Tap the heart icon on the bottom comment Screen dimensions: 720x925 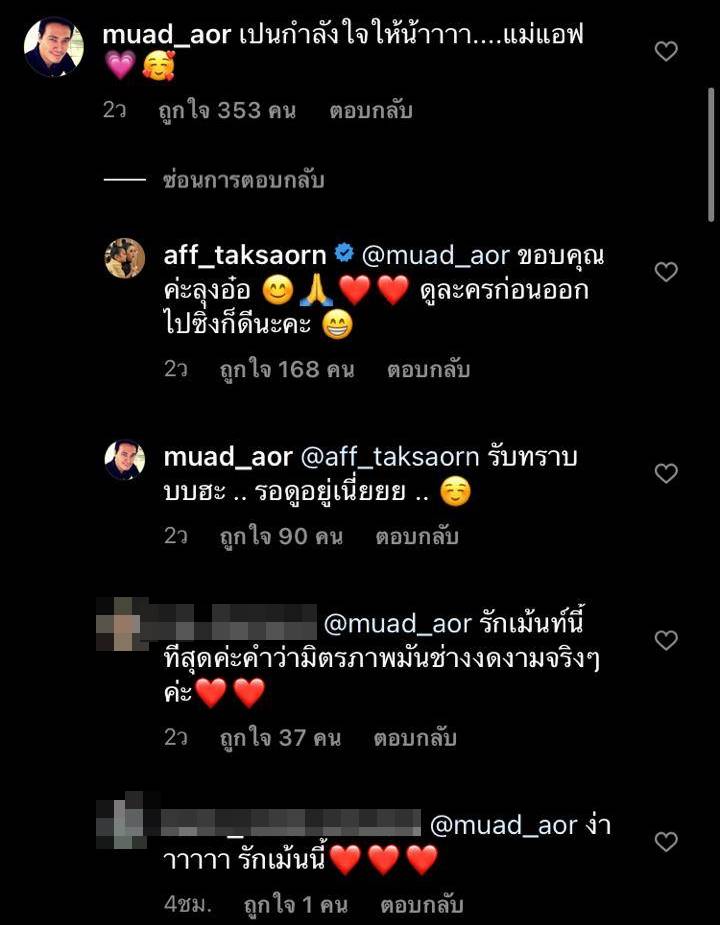[x=664, y=842]
